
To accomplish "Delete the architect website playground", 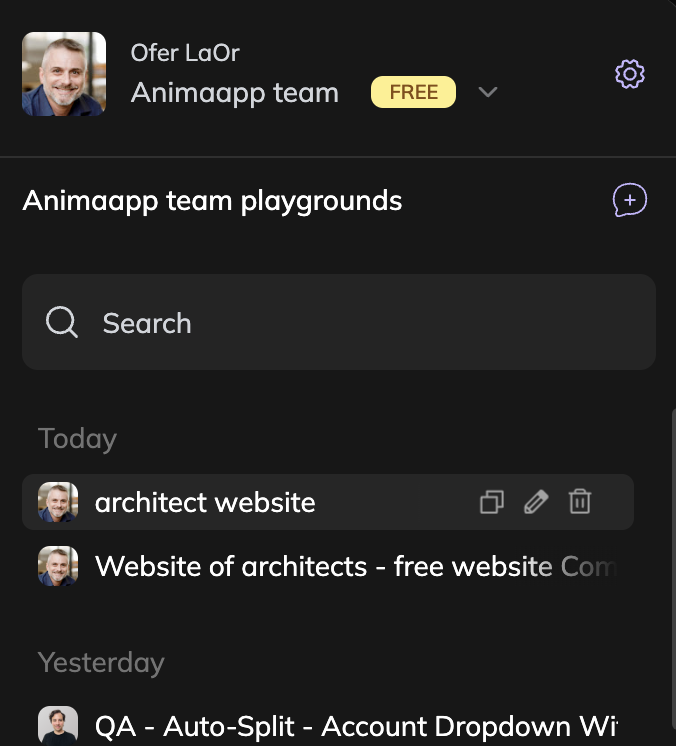I will click(x=580, y=502).
